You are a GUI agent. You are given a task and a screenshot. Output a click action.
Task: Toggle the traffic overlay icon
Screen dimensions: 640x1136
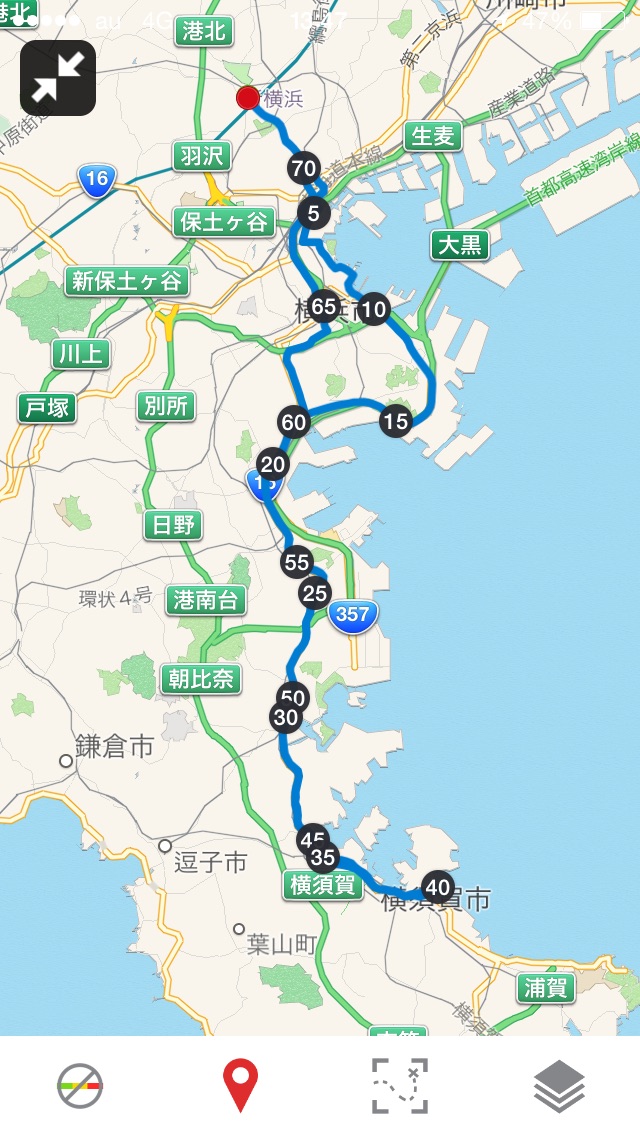80,1086
